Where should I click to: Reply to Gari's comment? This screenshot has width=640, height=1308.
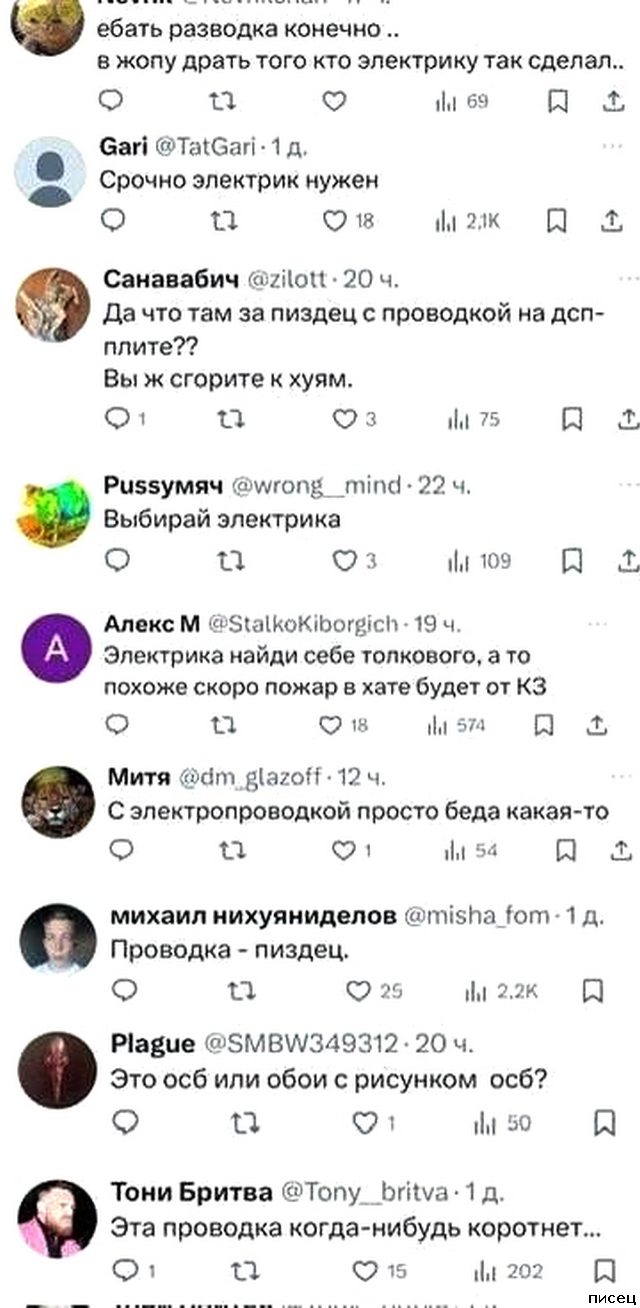pyautogui.click(x=116, y=221)
